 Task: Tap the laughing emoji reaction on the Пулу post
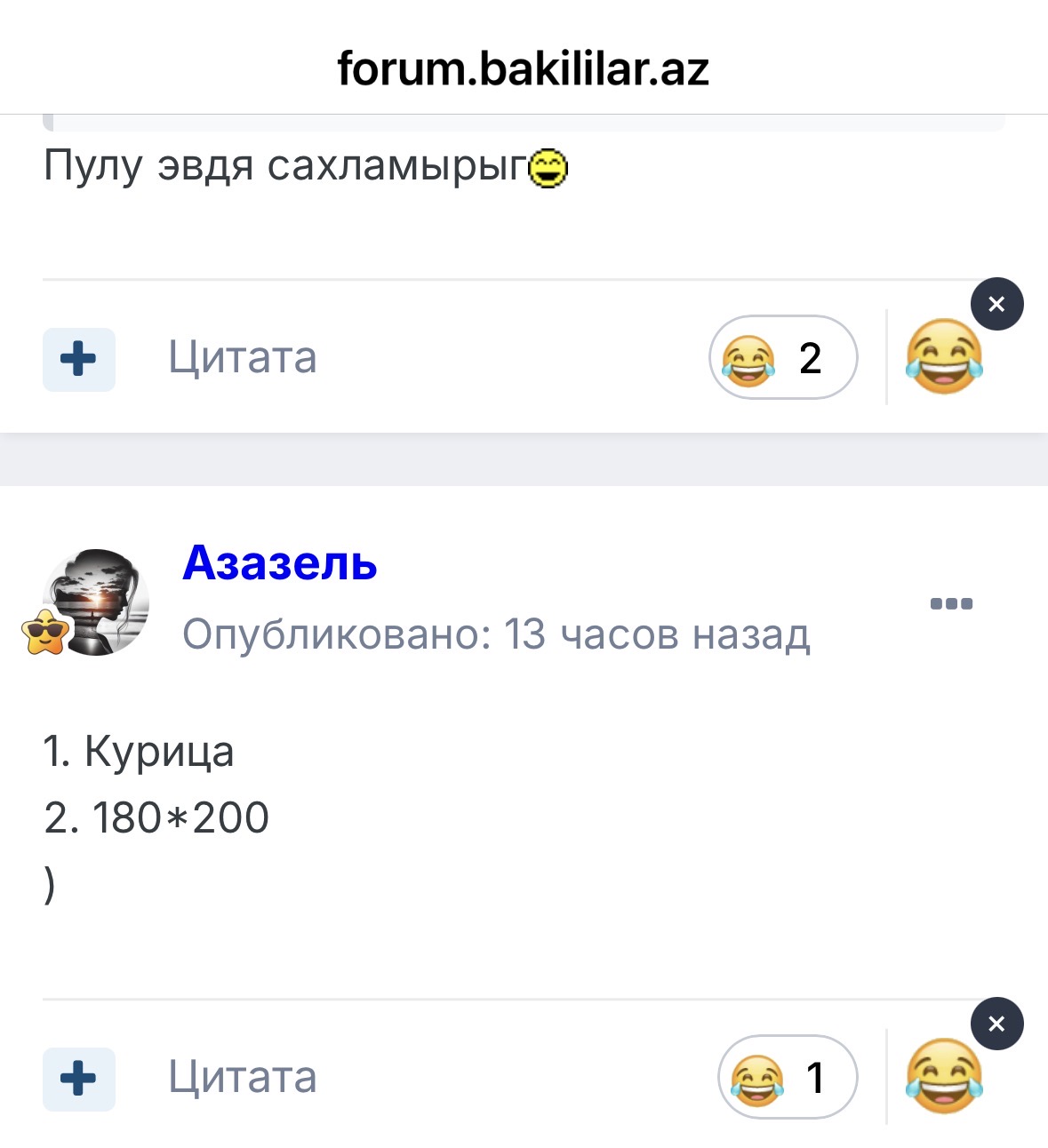944,357
